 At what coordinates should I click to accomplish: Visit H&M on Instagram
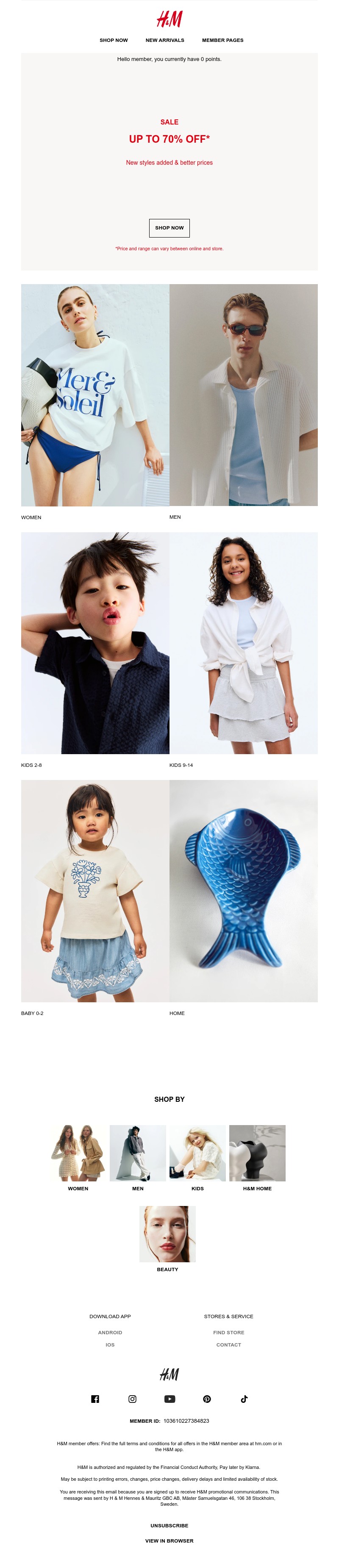pyautogui.click(x=132, y=1399)
